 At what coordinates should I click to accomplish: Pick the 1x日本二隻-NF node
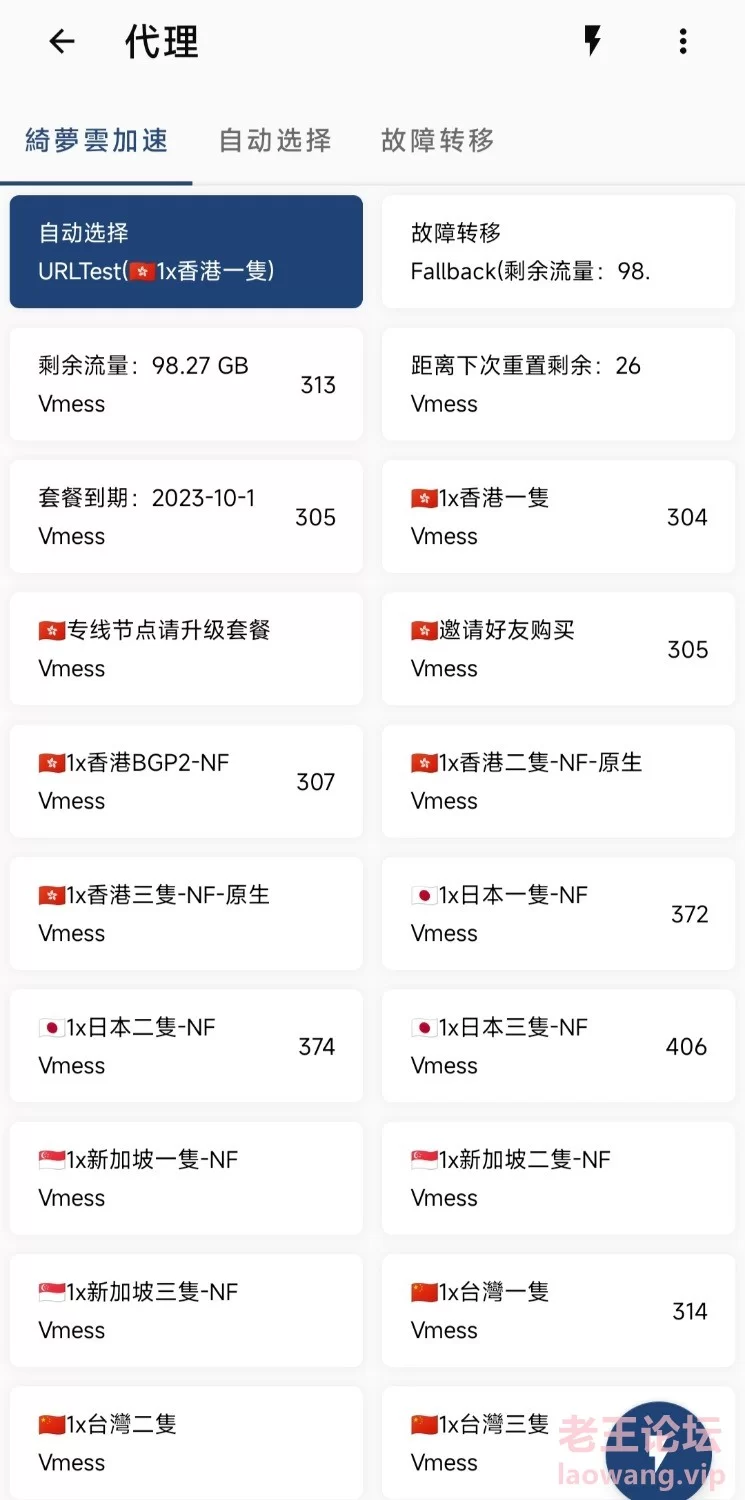click(186, 1046)
